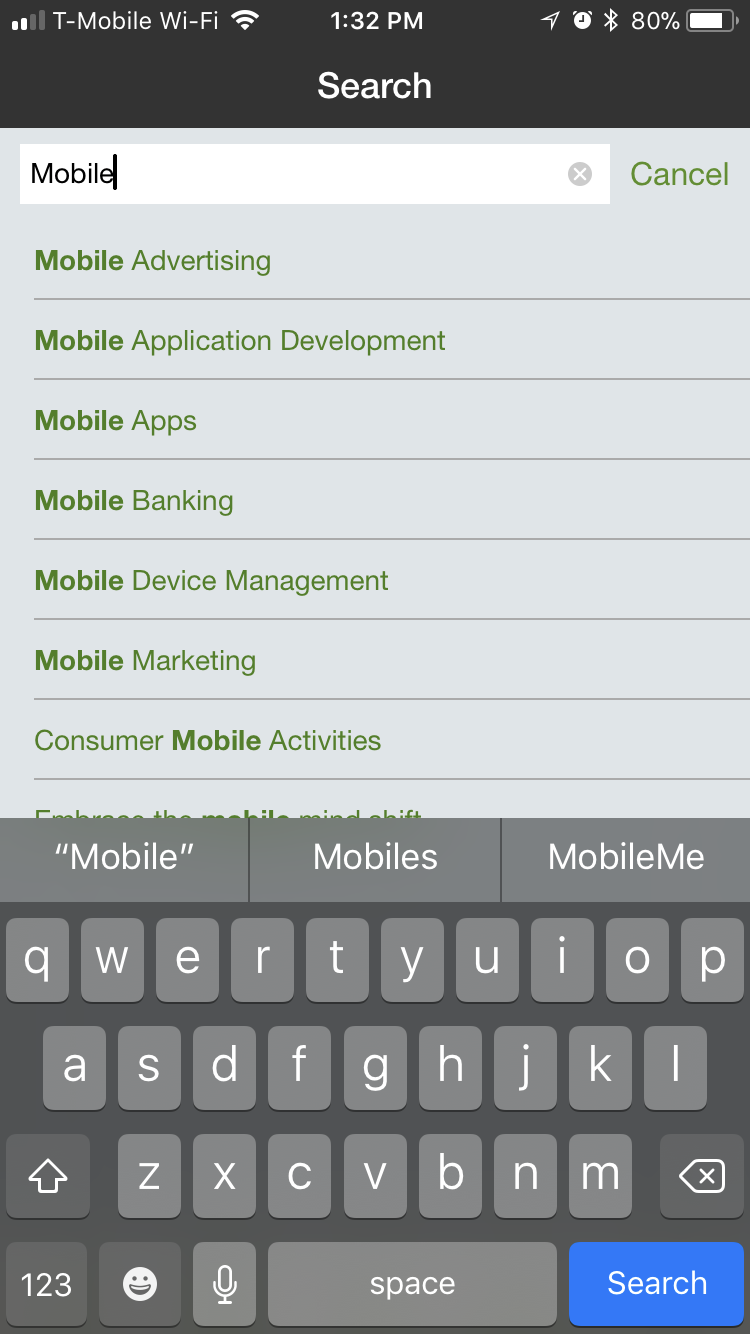Clear the search text field

coord(580,174)
